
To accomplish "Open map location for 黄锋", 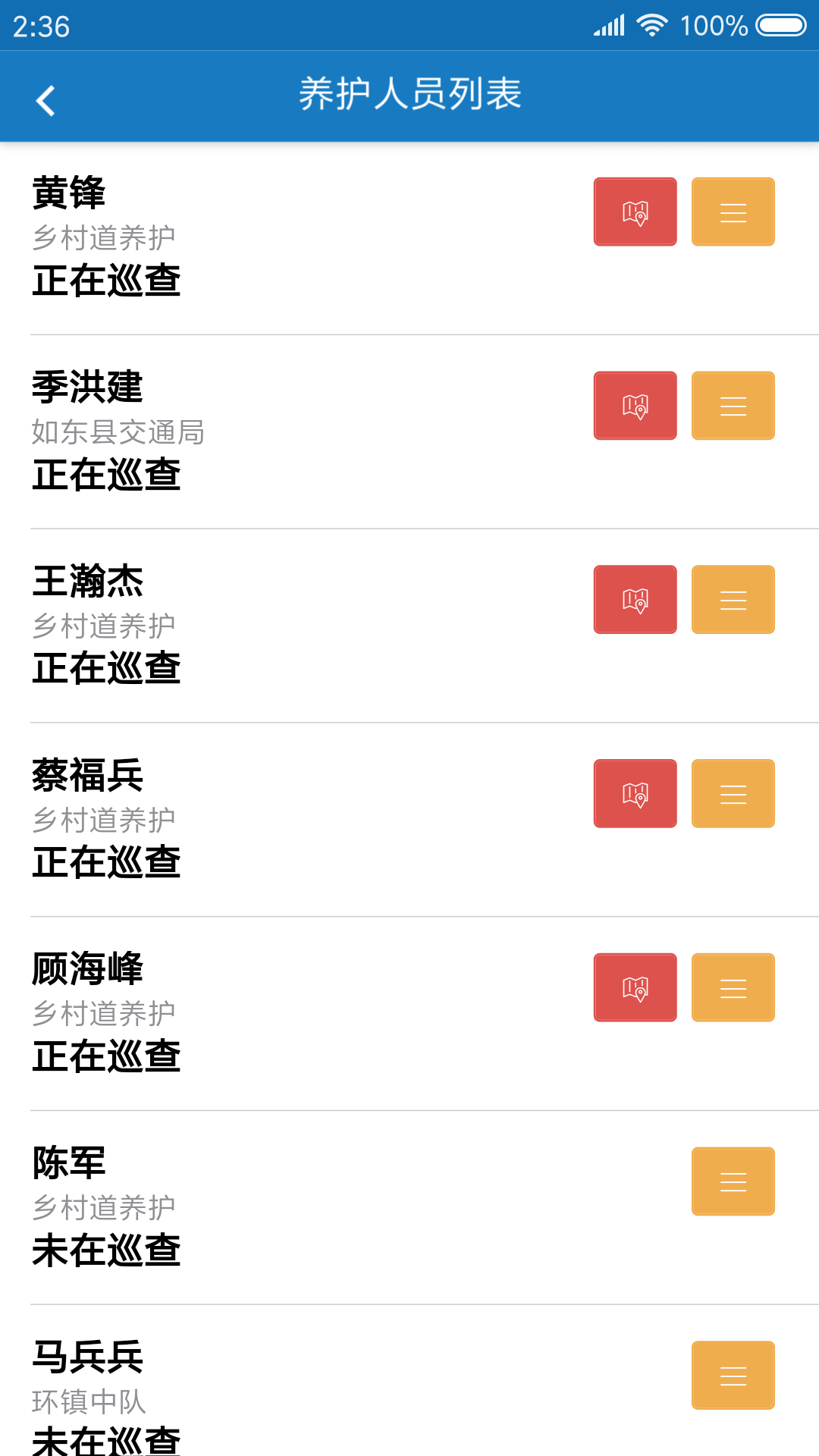I will [x=635, y=212].
